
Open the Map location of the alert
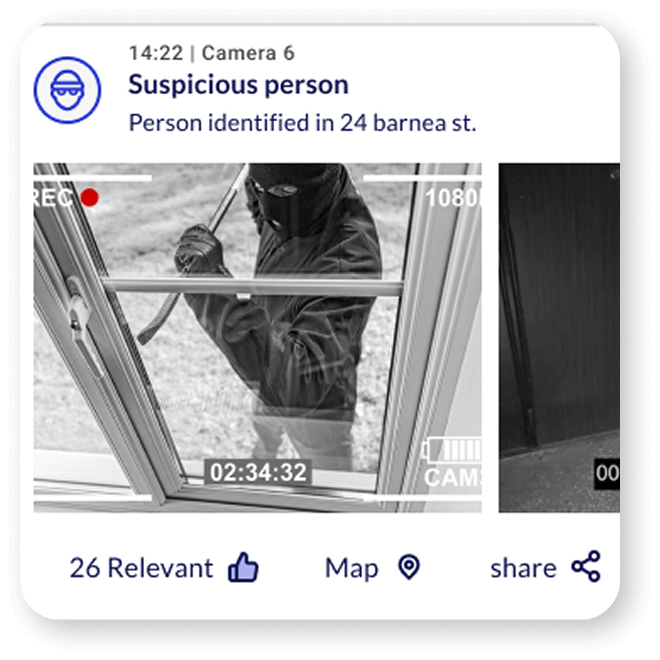[372, 569]
